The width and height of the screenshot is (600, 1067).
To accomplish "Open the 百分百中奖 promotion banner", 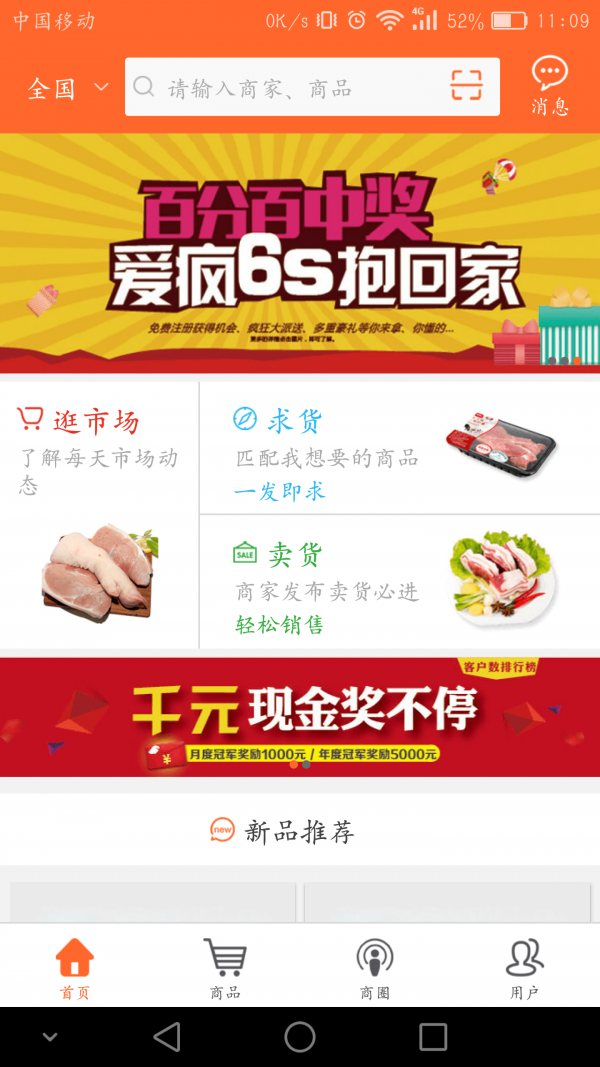I will click(300, 252).
